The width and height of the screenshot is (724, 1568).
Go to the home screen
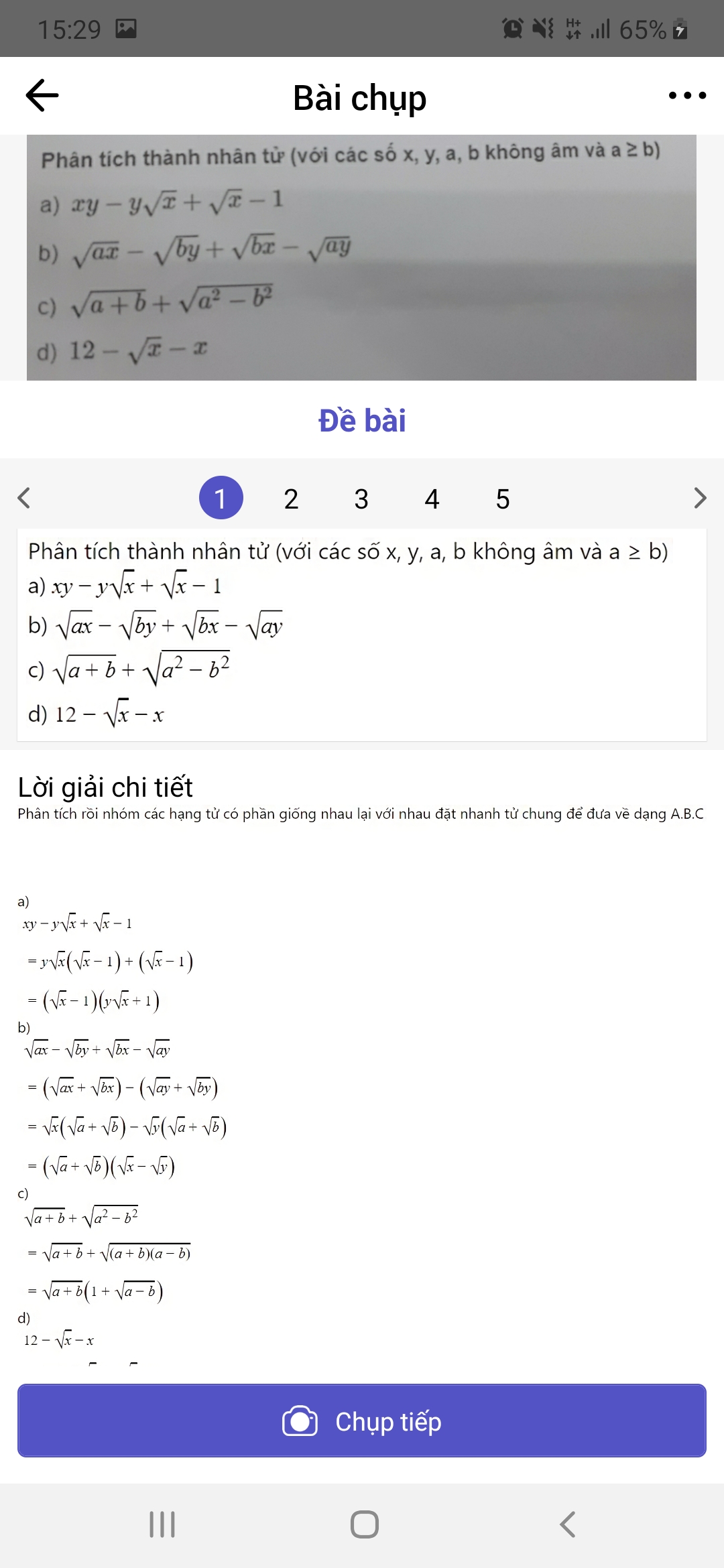pos(364,1524)
